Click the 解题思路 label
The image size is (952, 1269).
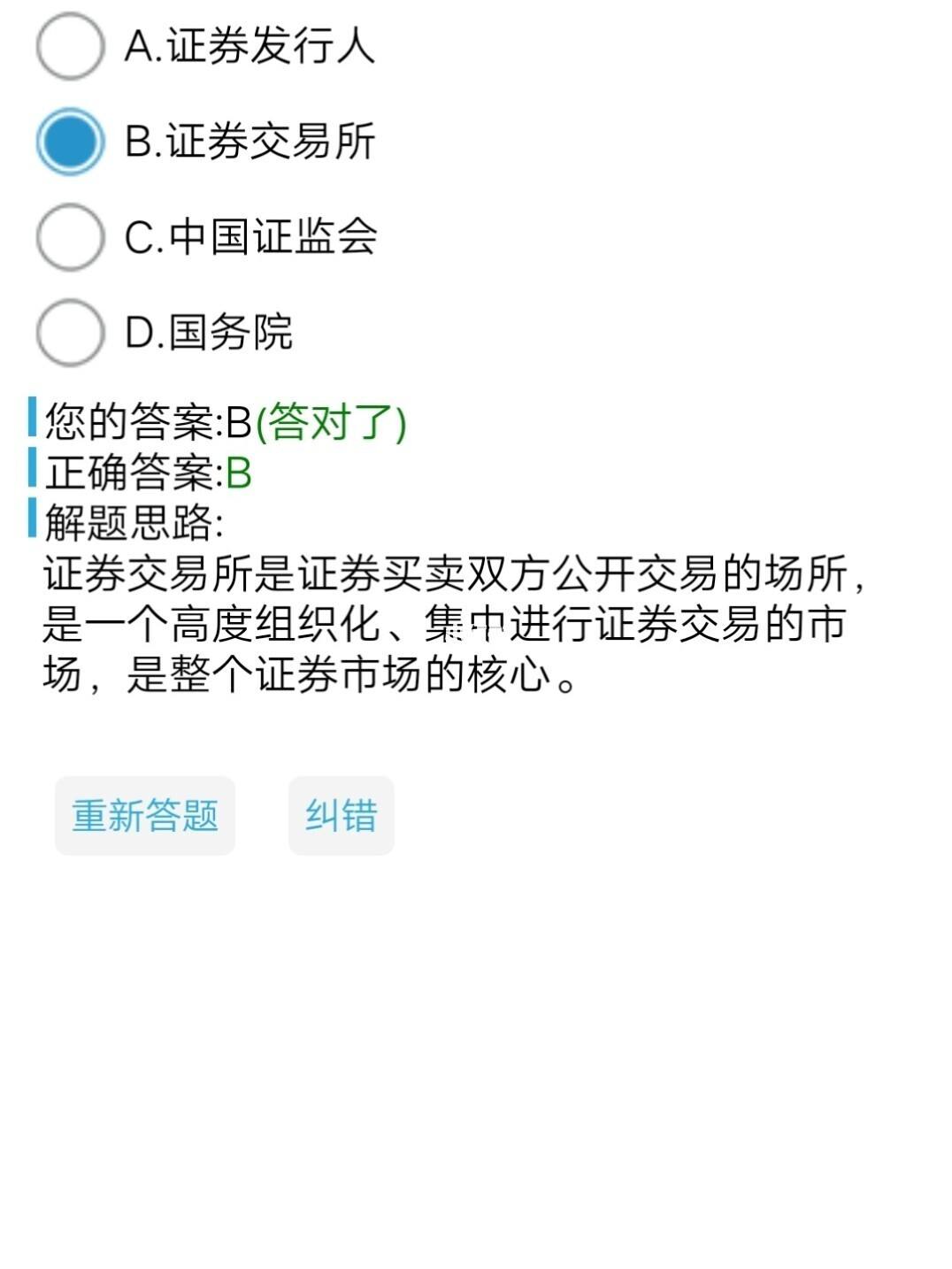pos(133,522)
